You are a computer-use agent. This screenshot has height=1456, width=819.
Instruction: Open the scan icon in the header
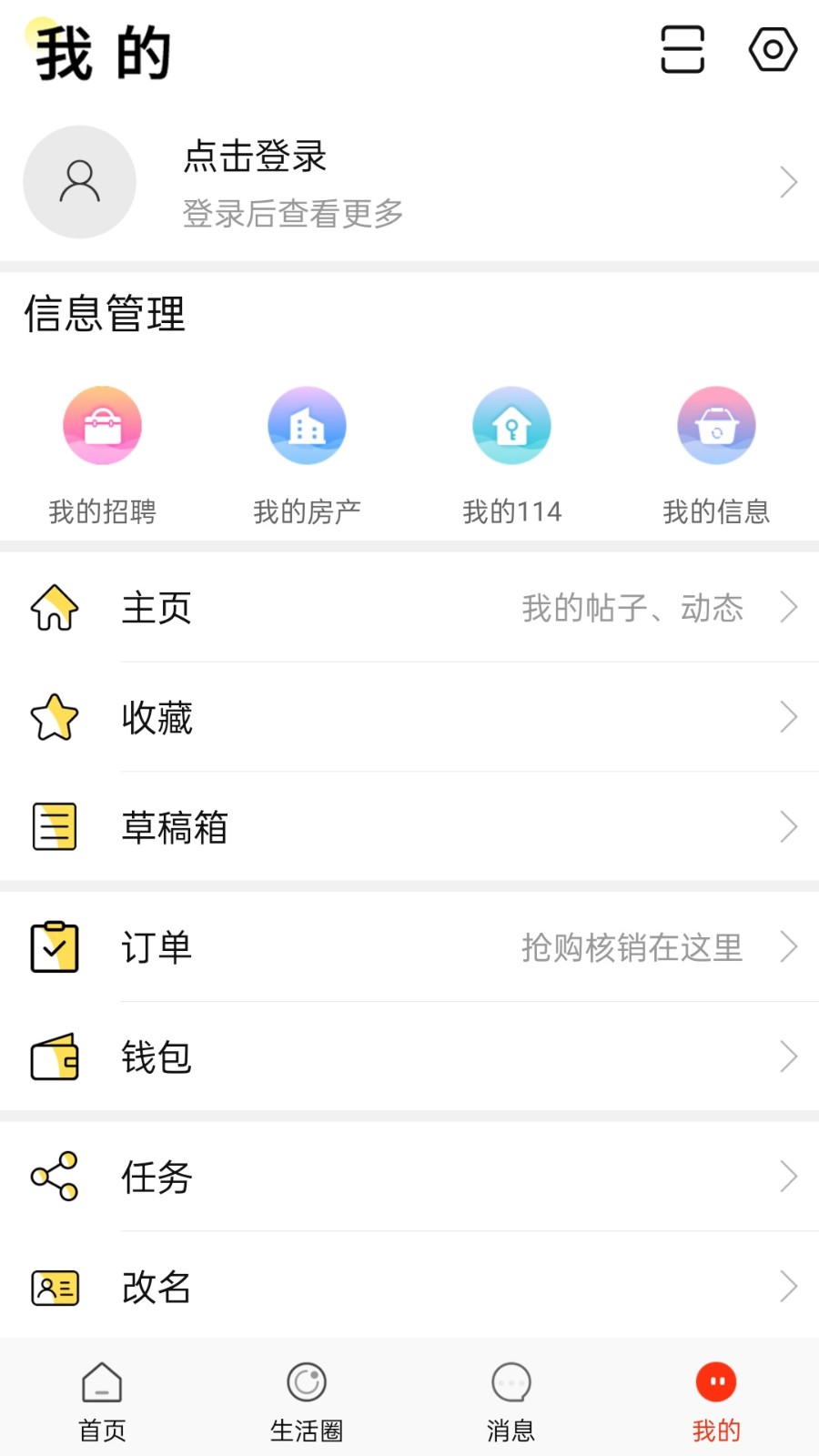point(682,49)
